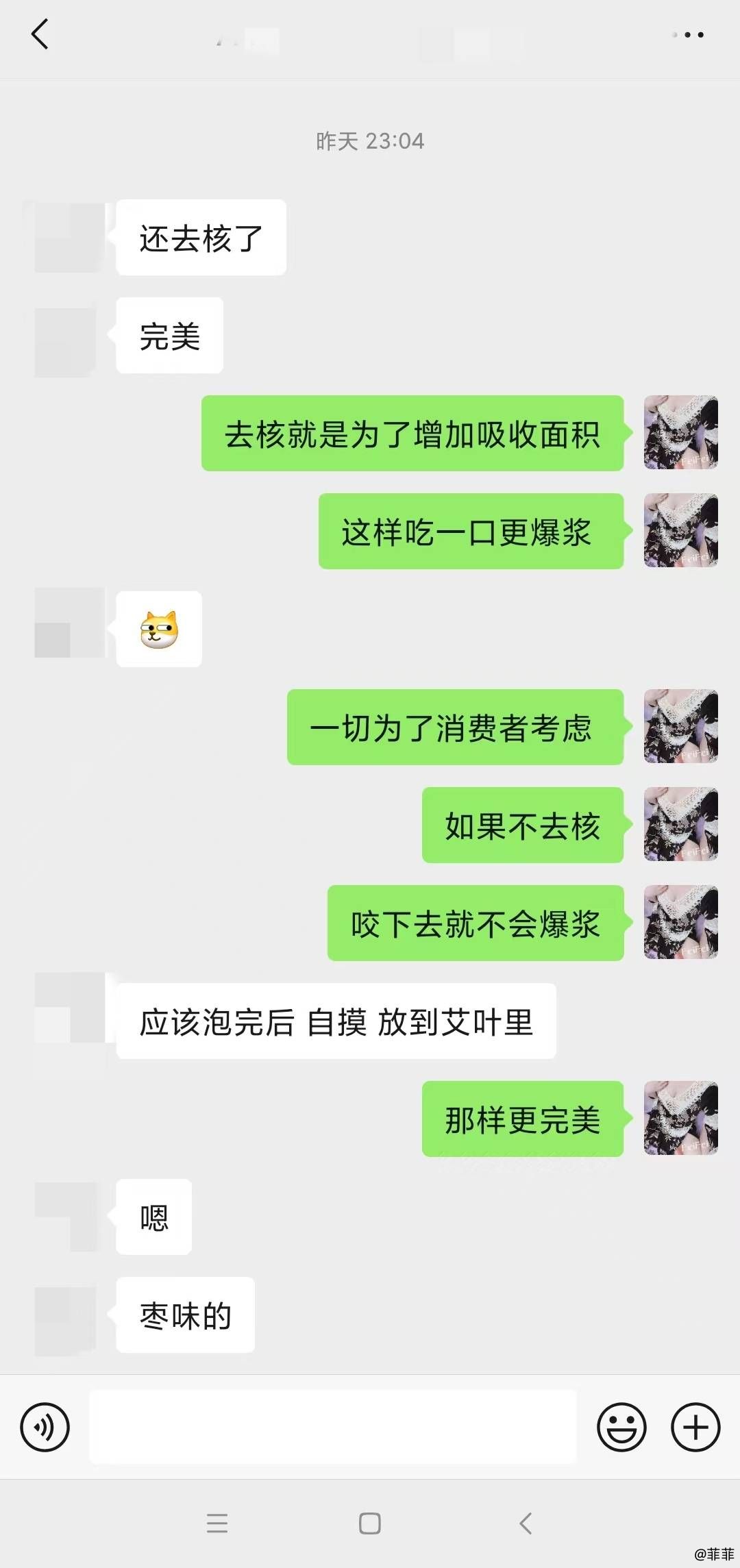Open system recent apps
This screenshot has height=1568, width=740.
[x=217, y=1523]
